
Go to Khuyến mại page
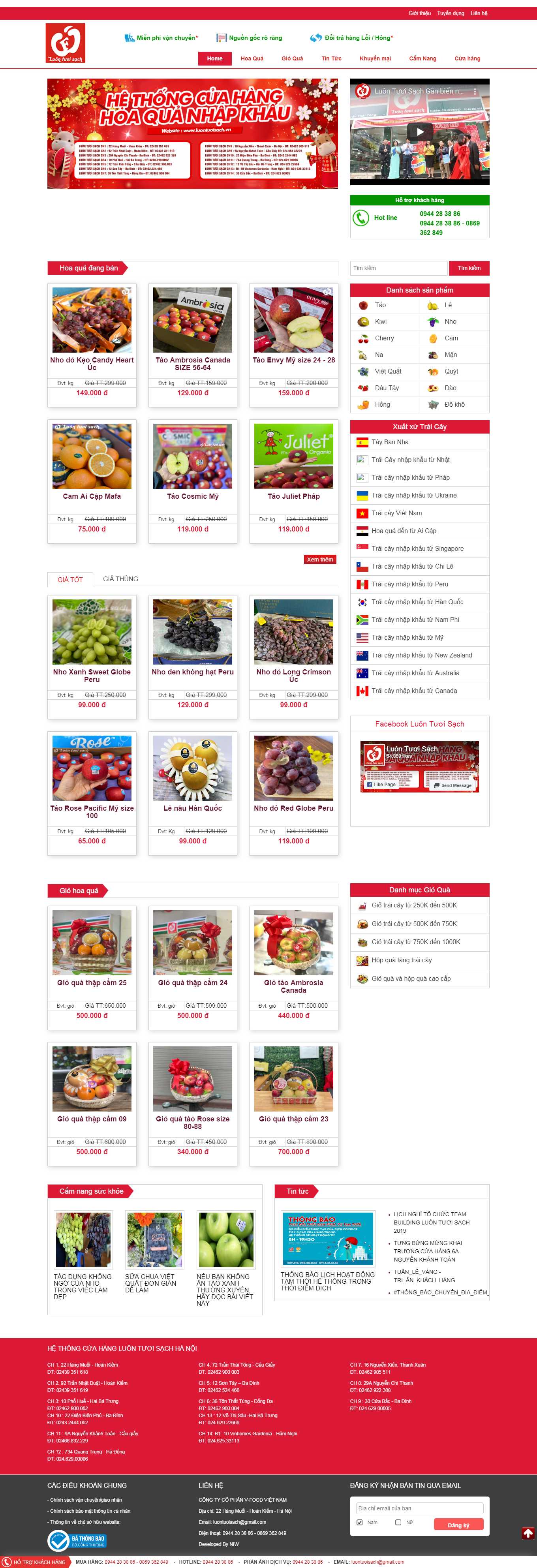[375, 58]
